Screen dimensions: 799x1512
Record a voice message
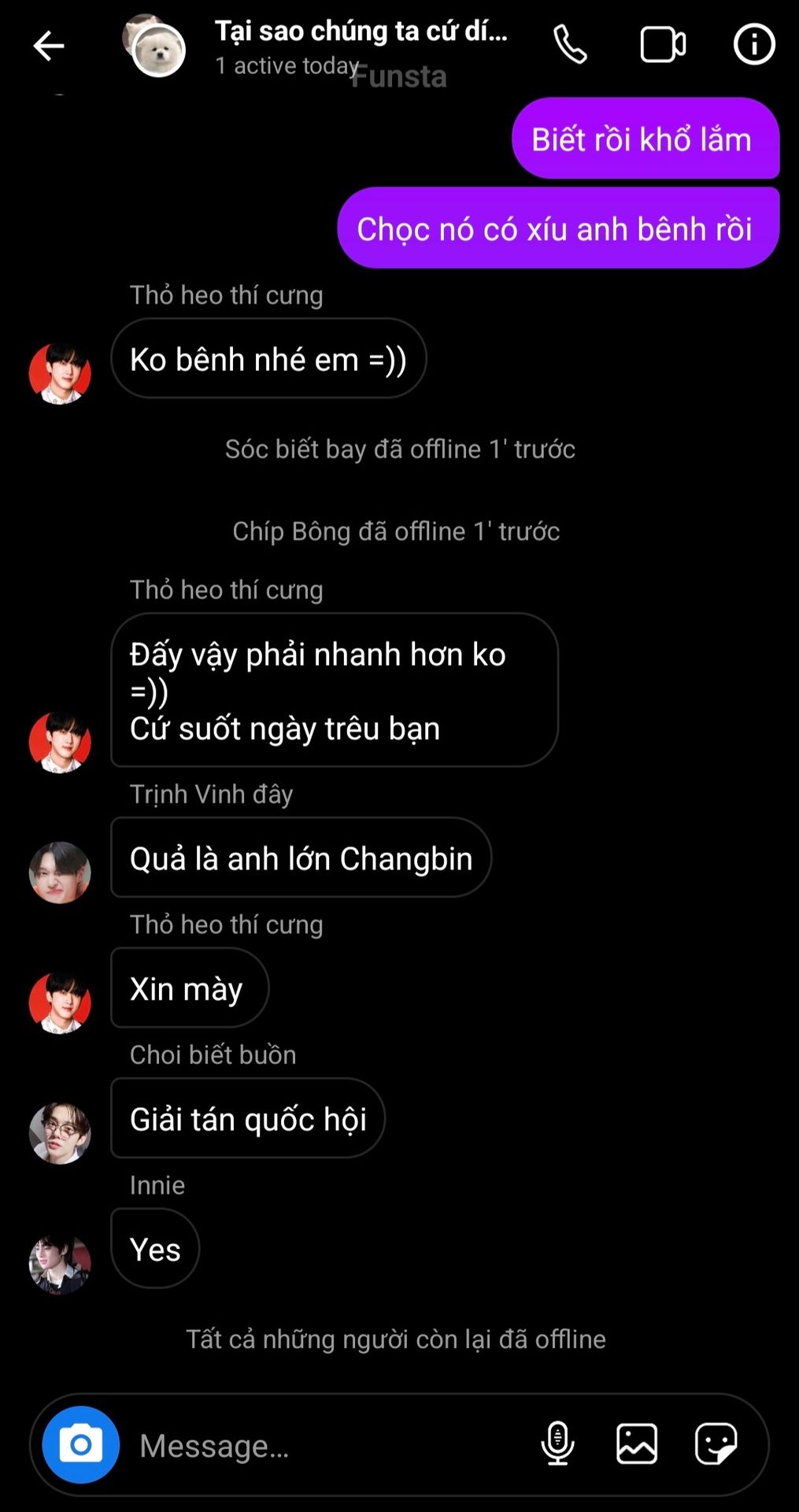(557, 1443)
